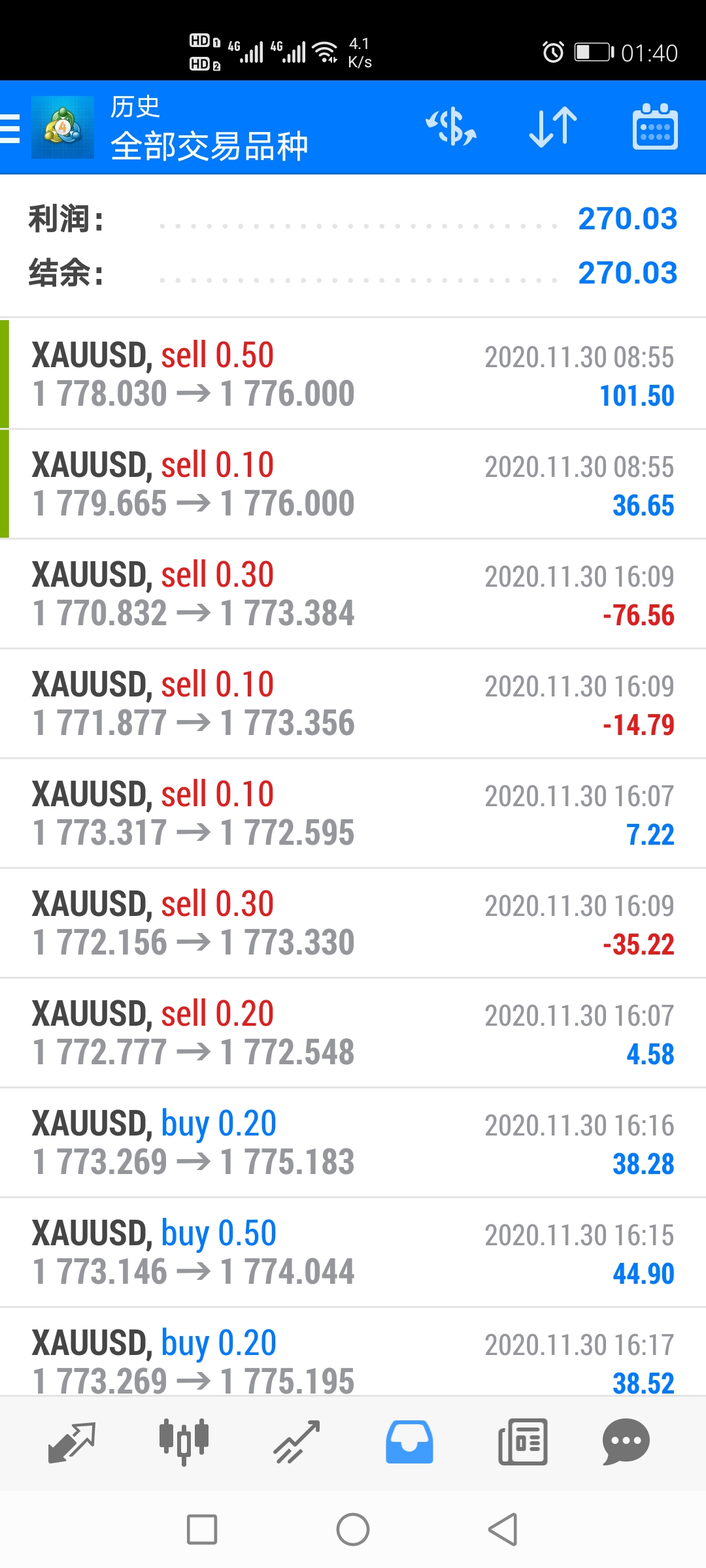Open the calendar date range picker

tap(655, 127)
